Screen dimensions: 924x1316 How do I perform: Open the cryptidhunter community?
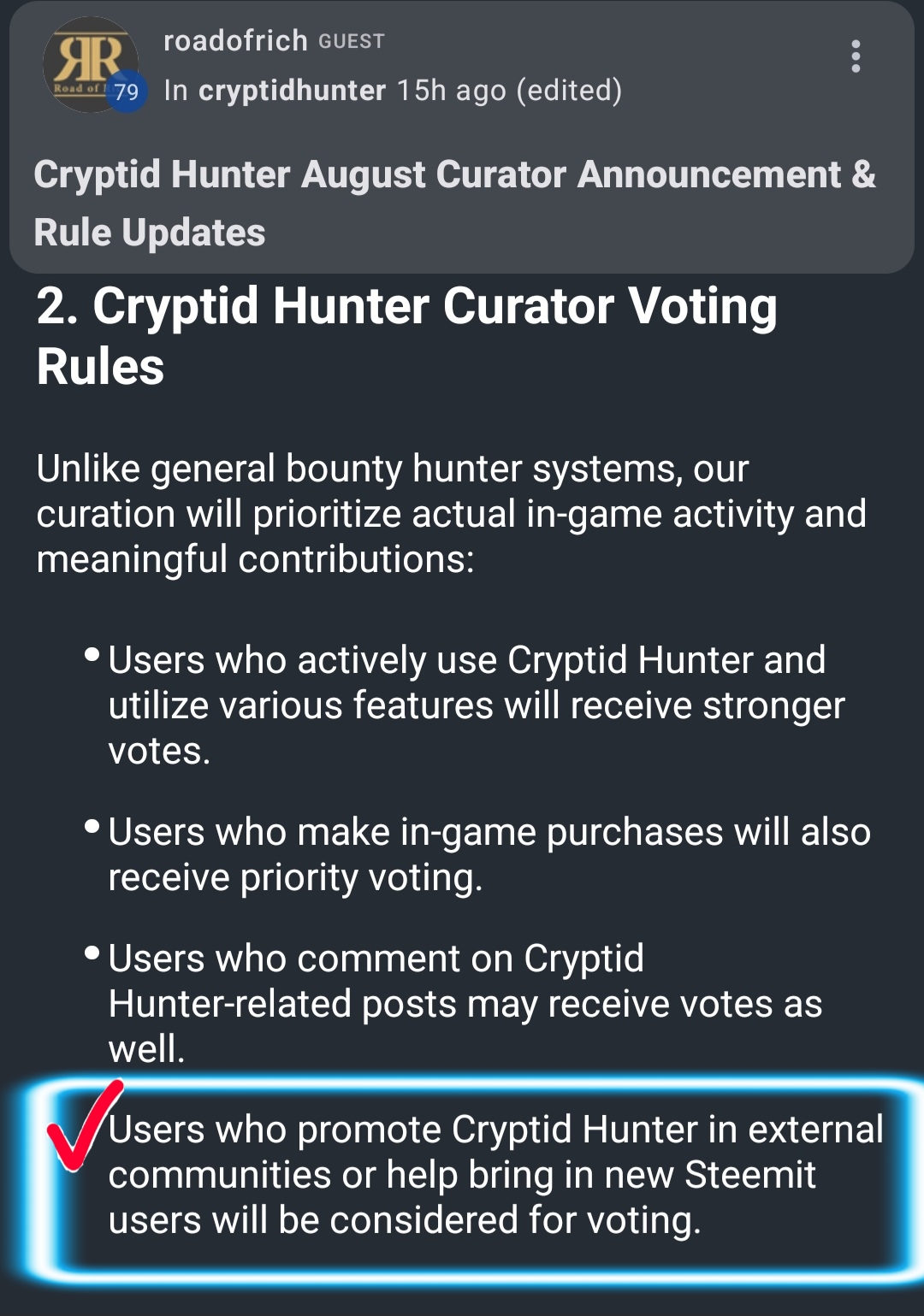[x=292, y=90]
